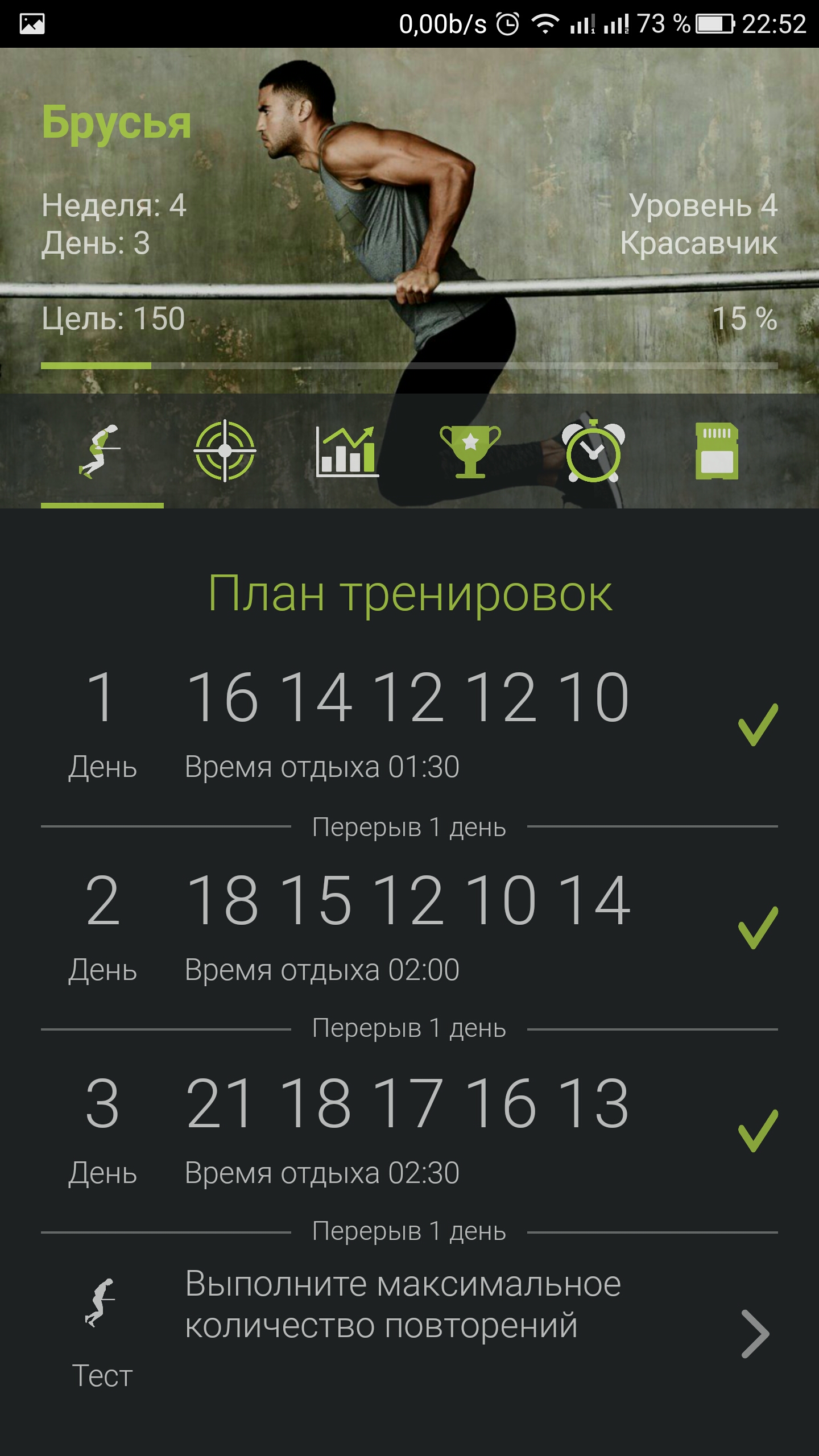Image resolution: width=819 pixels, height=1456 pixels.
Task: Open the trophy achievements tab
Action: [470, 451]
